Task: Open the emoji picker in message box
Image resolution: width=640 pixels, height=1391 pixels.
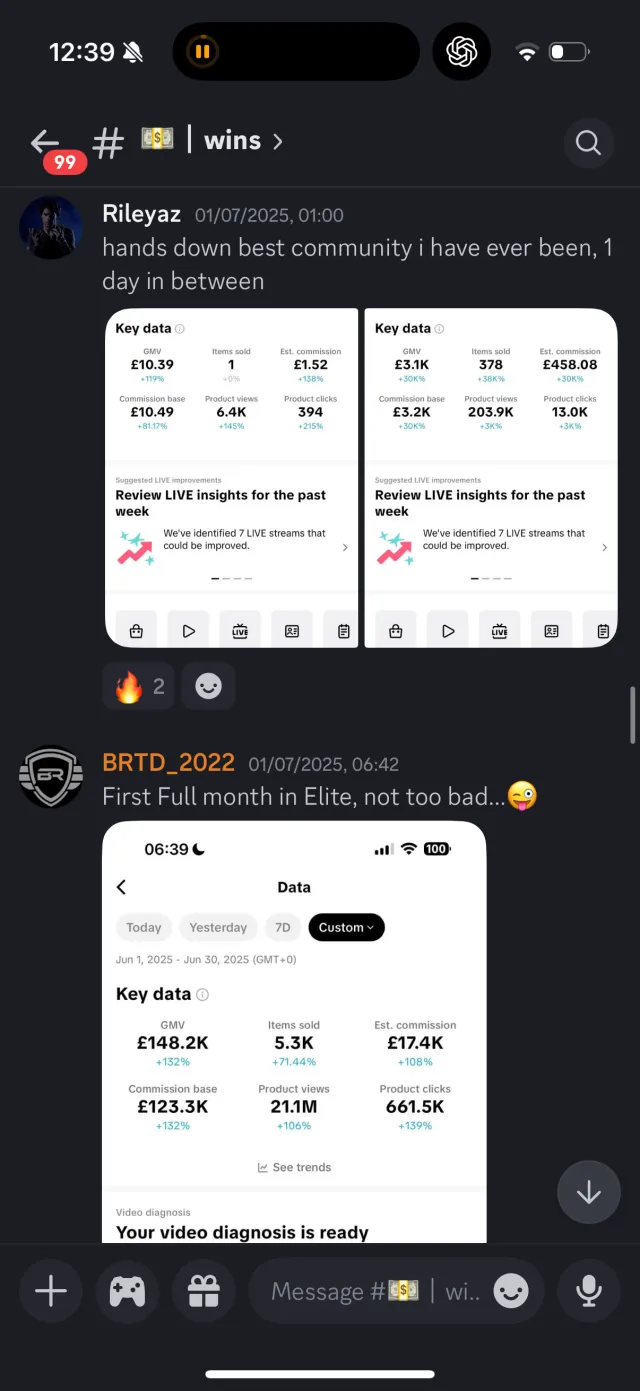Action: click(511, 1292)
